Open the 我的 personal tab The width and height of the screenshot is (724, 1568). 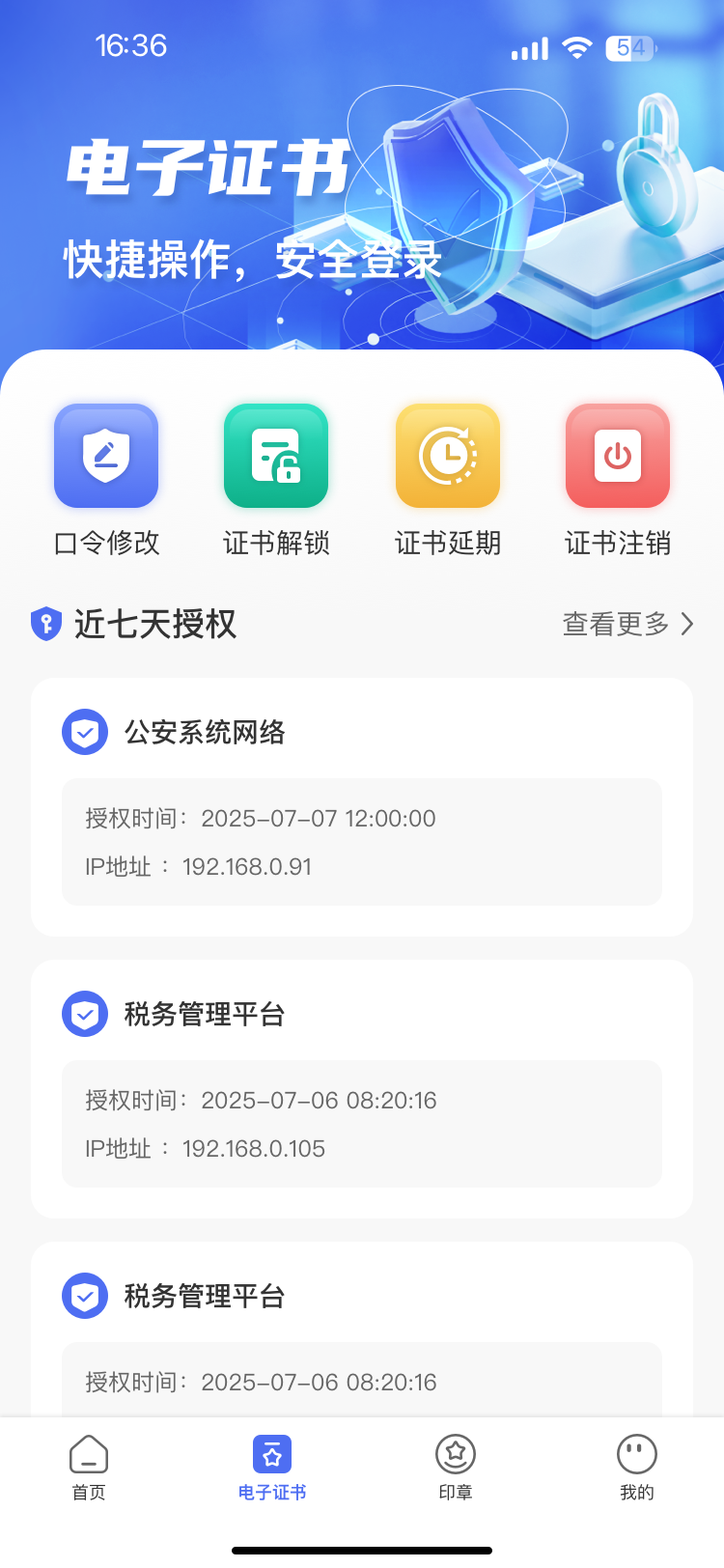[635, 1466]
